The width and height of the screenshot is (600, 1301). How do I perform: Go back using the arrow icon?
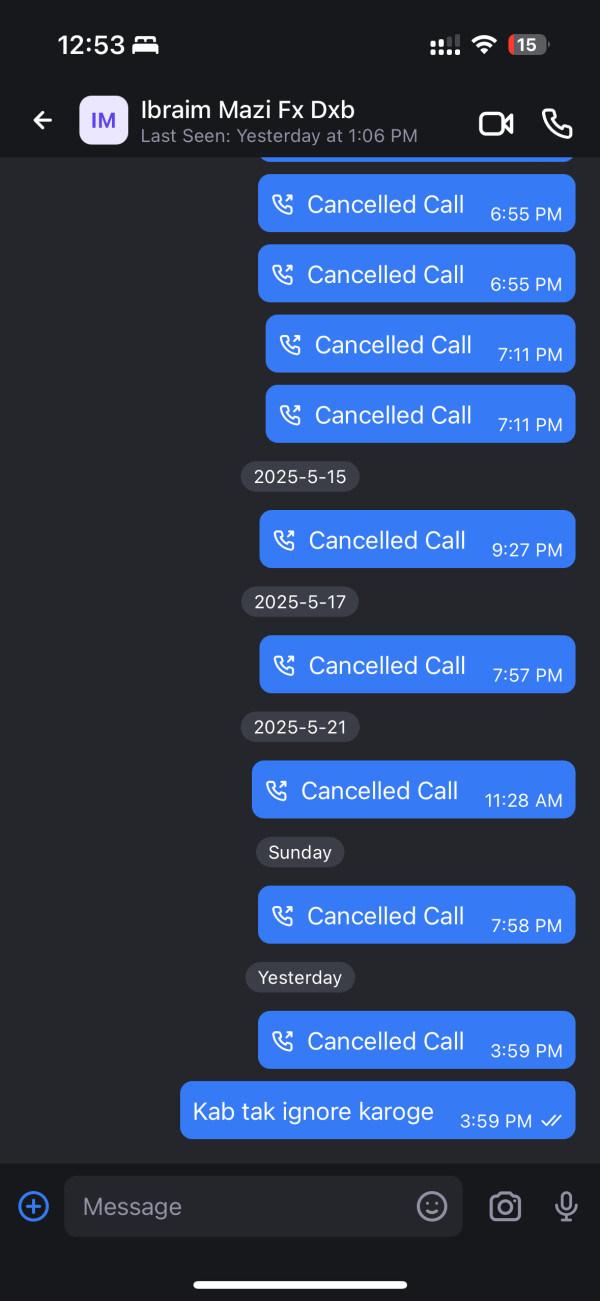coord(42,121)
